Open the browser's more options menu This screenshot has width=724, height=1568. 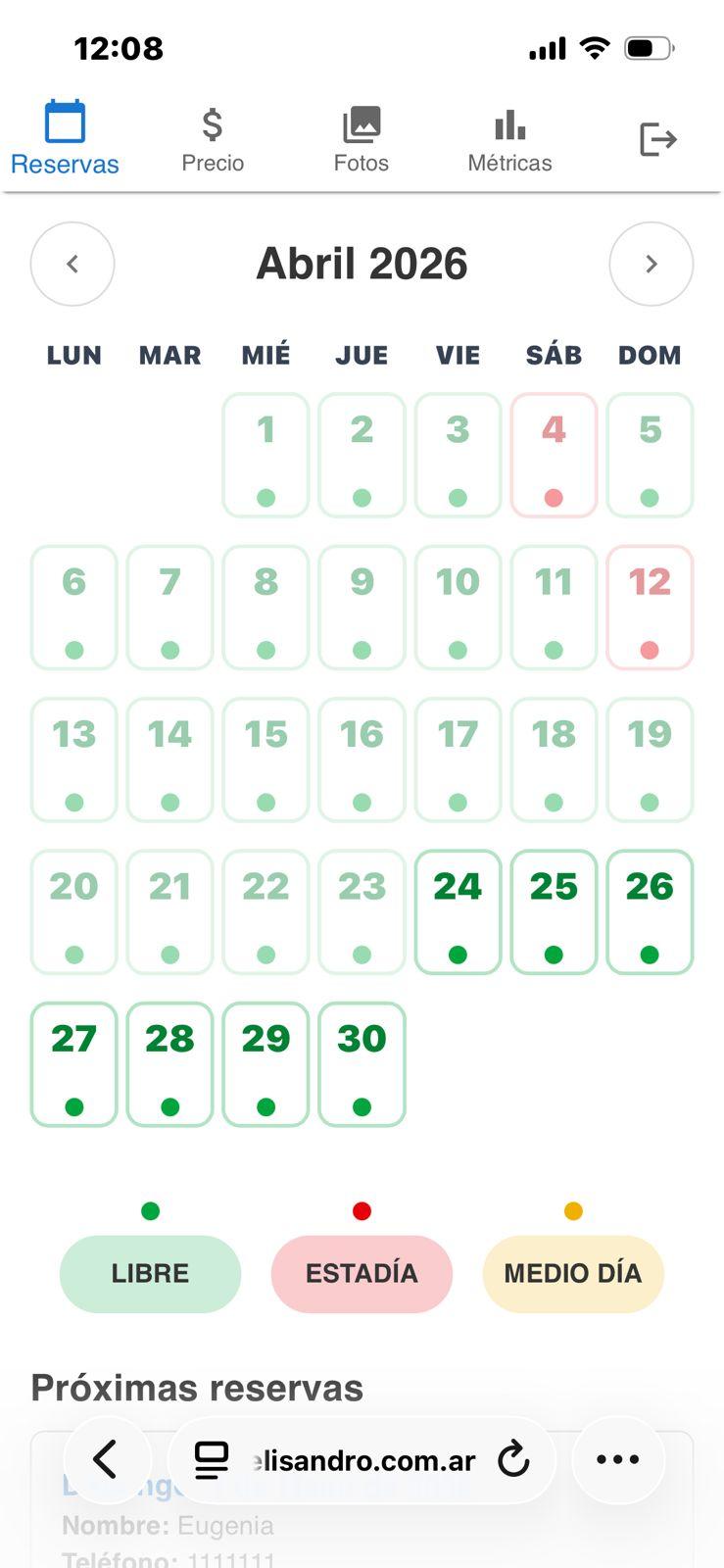(618, 1459)
